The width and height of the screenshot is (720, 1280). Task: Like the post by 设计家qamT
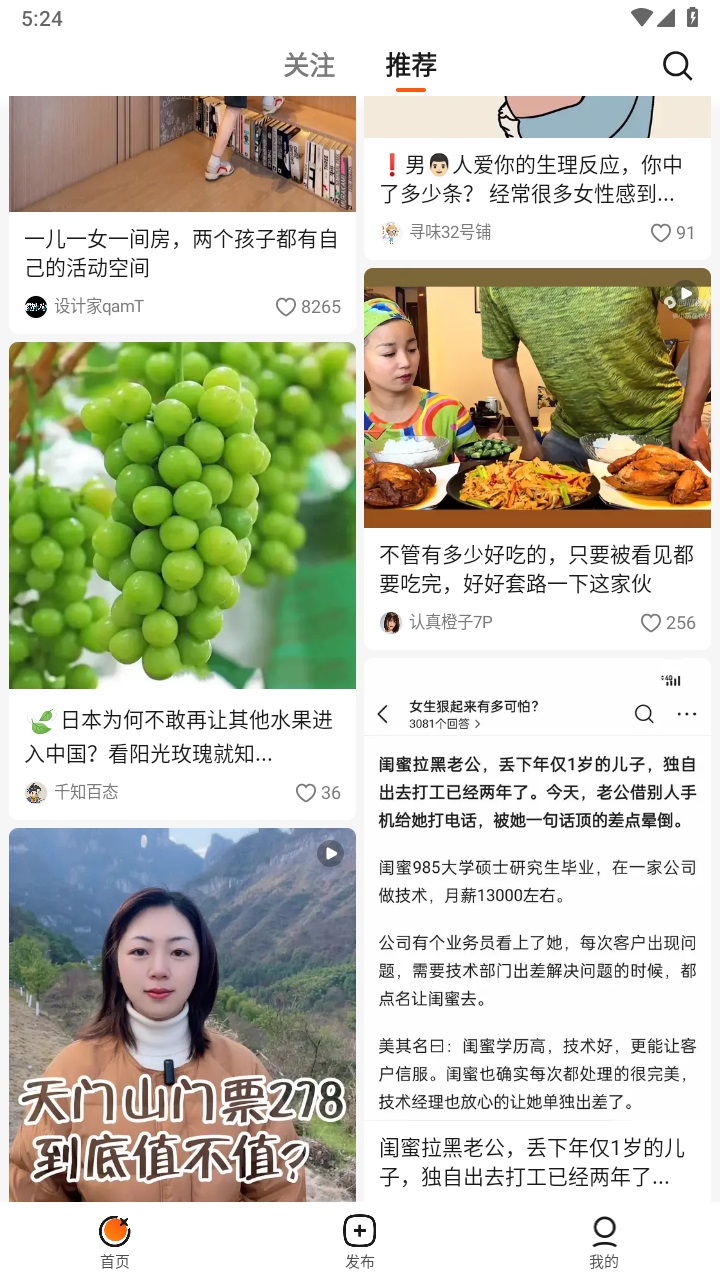(287, 307)
